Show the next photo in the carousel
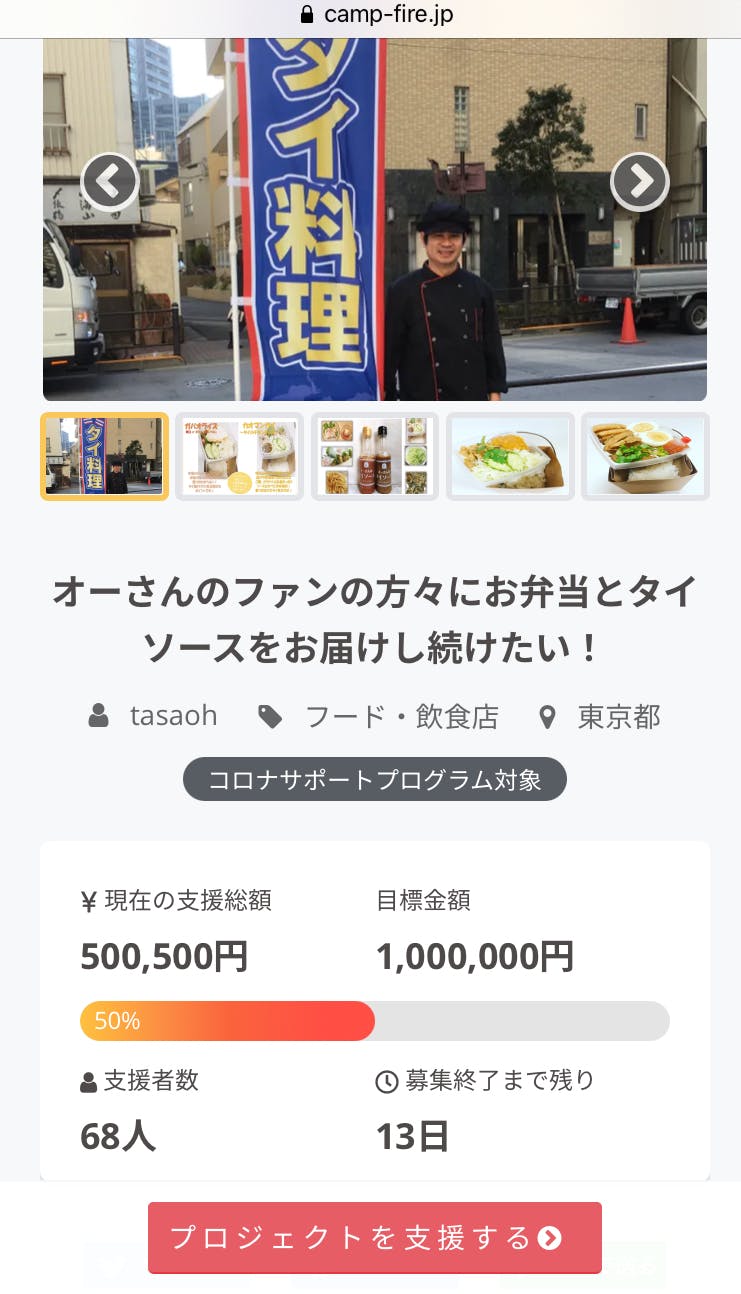Viewport: 741px width, 1294px height. tap(639, 181)
